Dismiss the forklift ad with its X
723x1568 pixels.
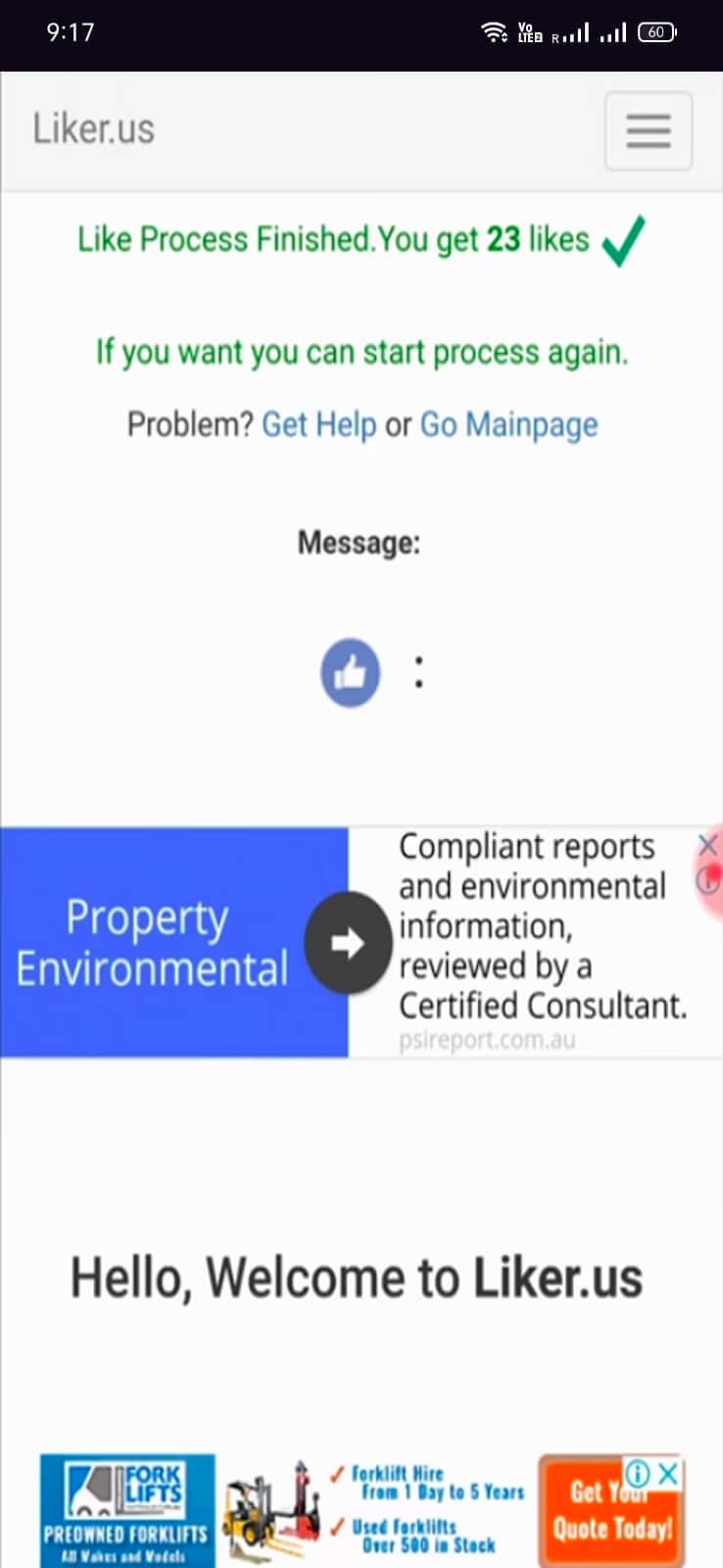pyautogui.click(x=668, y=1472)
